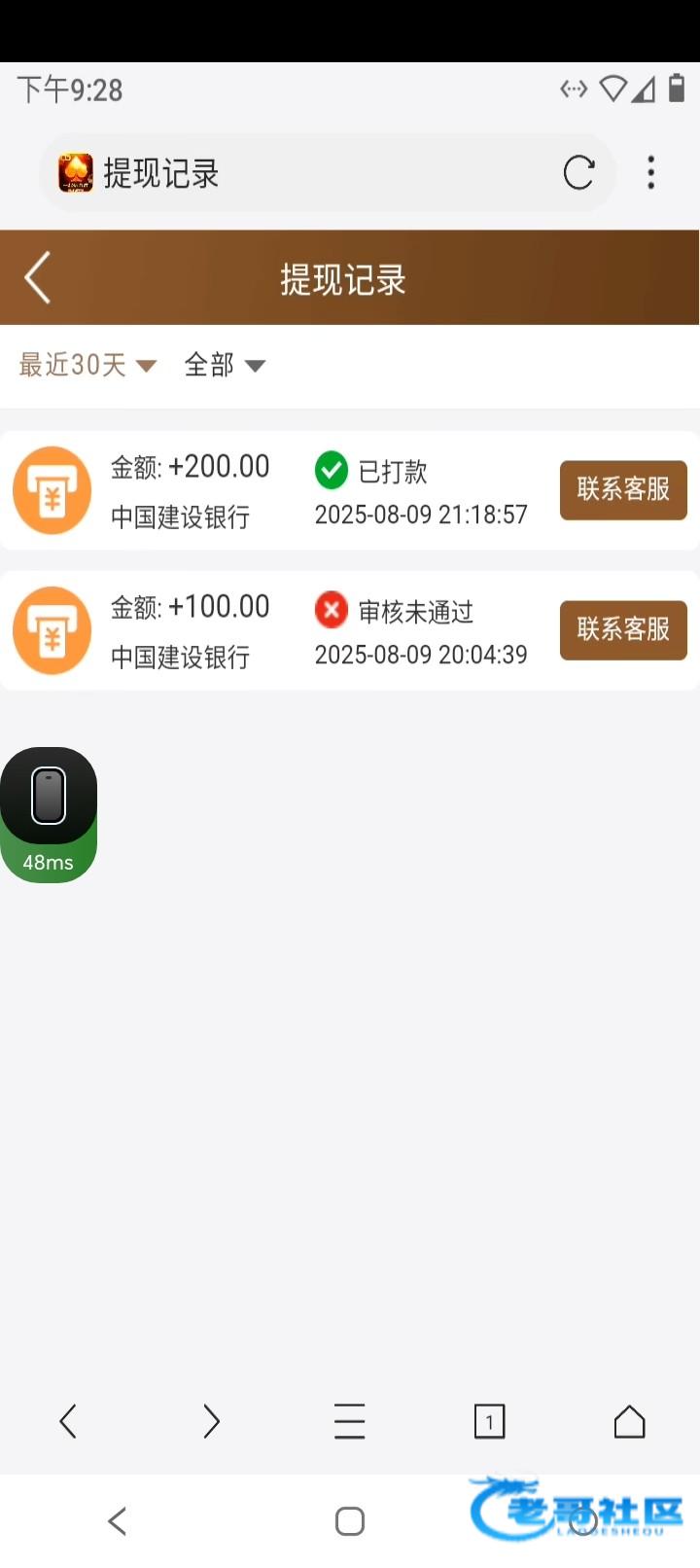700x1568 pixels.
Task: Reload the page with the refresh icon
Action: click(578, 173)
